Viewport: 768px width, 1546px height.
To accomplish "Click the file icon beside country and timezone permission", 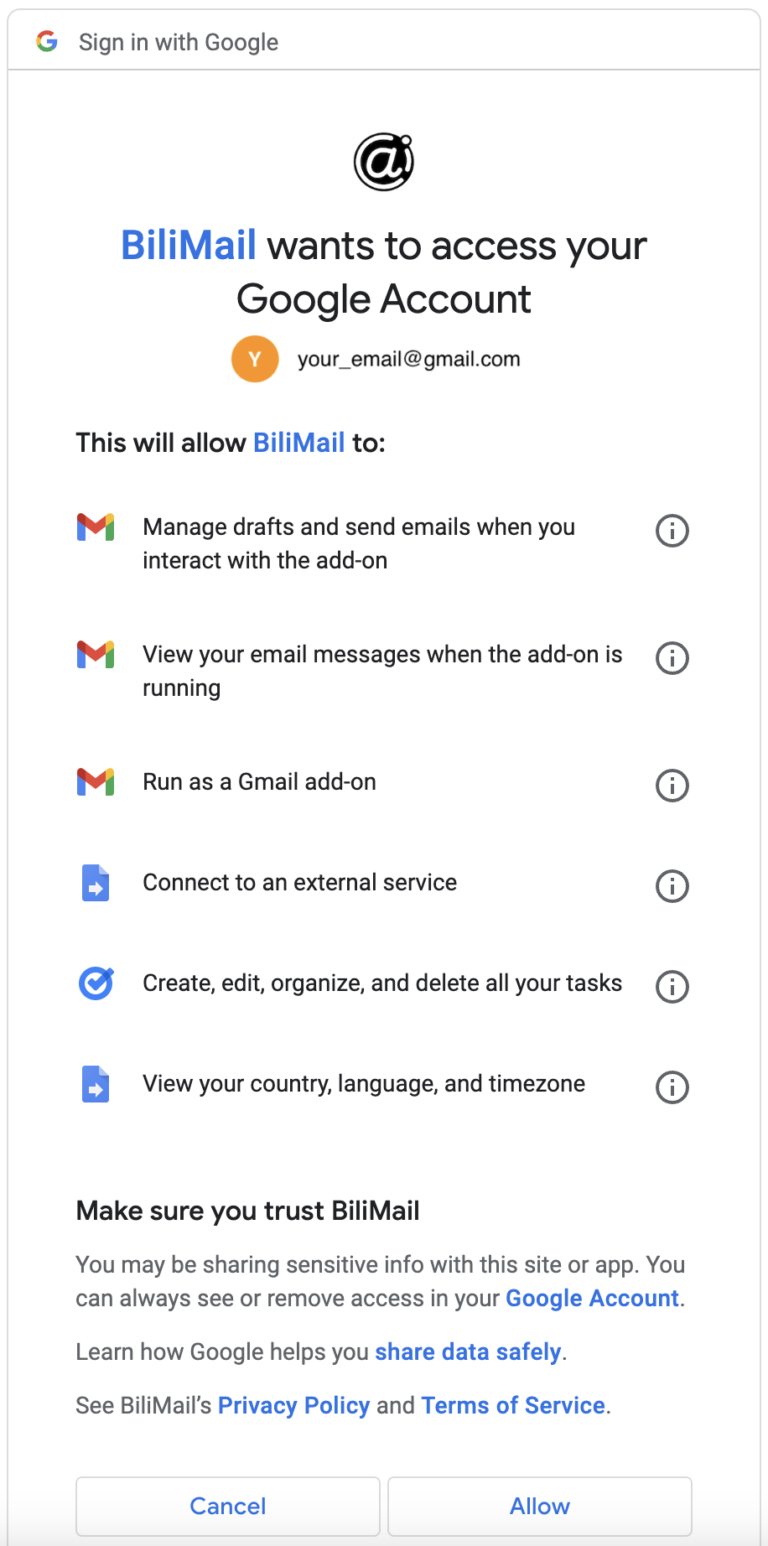I will [x=95, y=1085].
